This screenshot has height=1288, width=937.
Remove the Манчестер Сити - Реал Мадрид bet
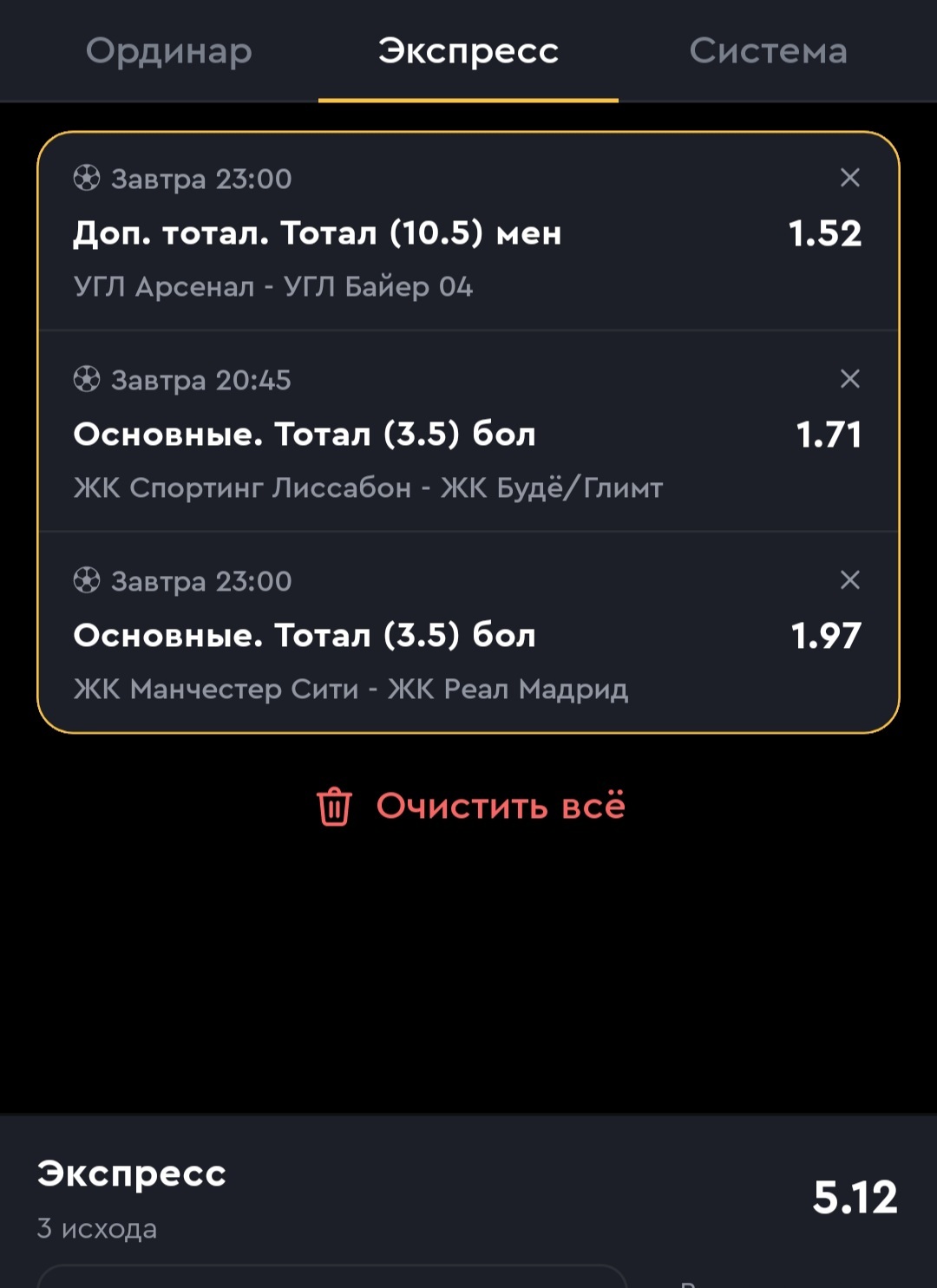850,580
